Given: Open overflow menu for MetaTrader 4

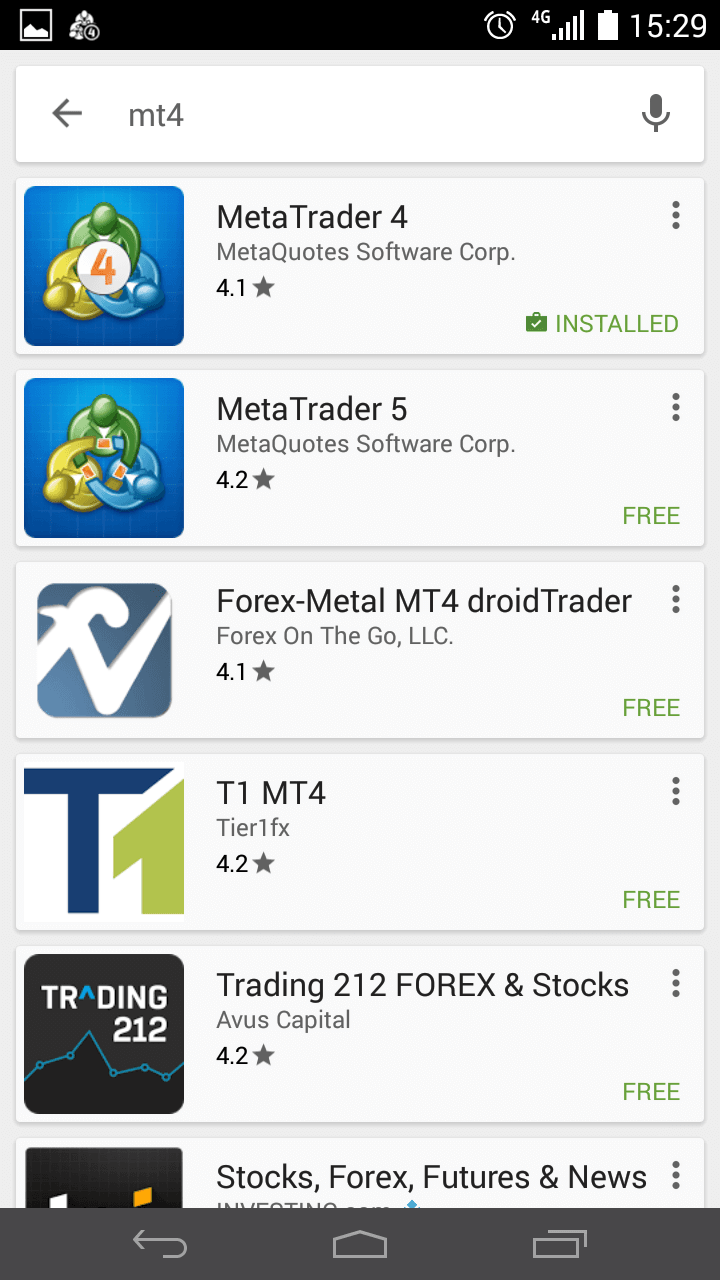Looking at the screenshot, I should tap(676, 215).
